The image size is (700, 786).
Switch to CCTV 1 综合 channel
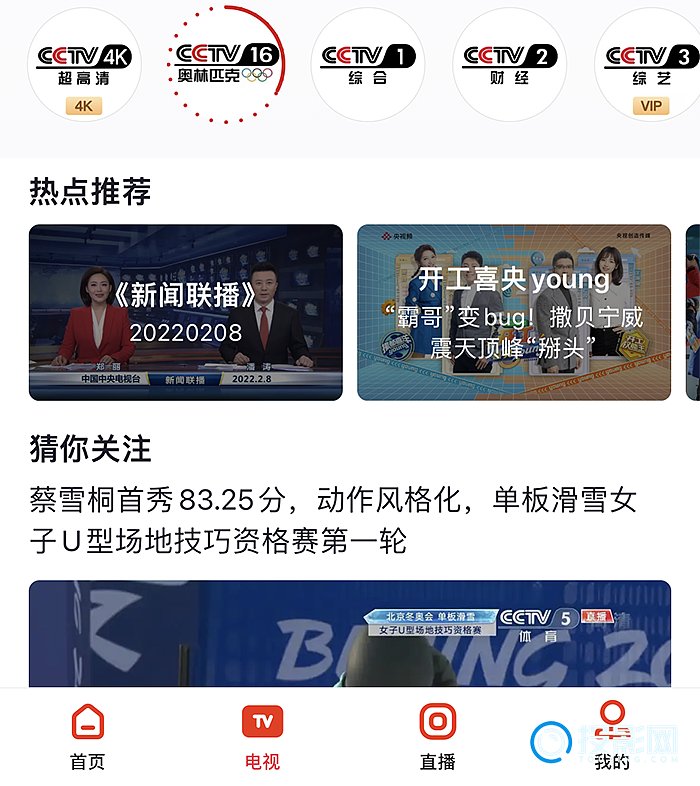[x=368, y=66]
